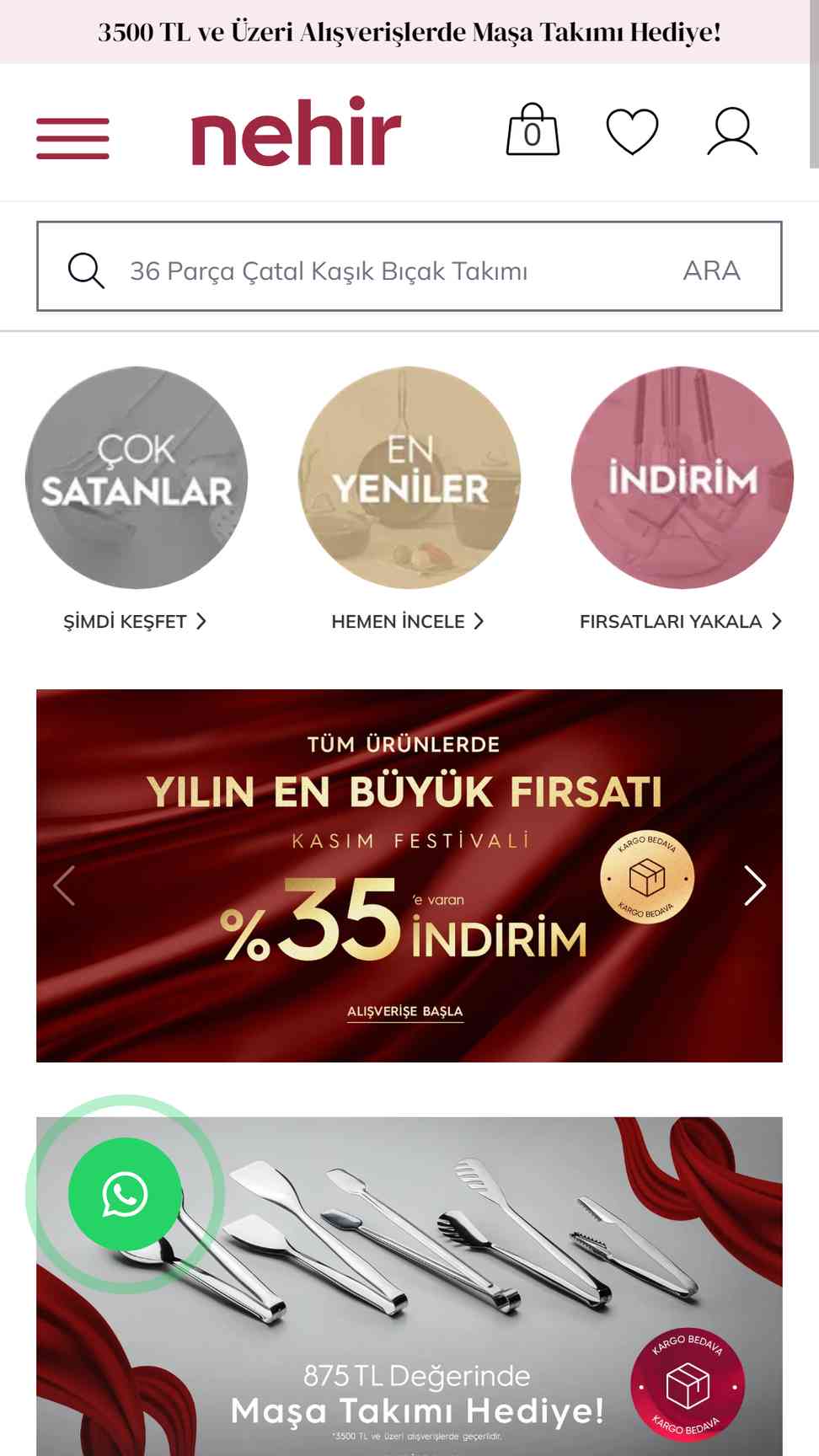Open En Yeniler circle category

coord(409,477)
